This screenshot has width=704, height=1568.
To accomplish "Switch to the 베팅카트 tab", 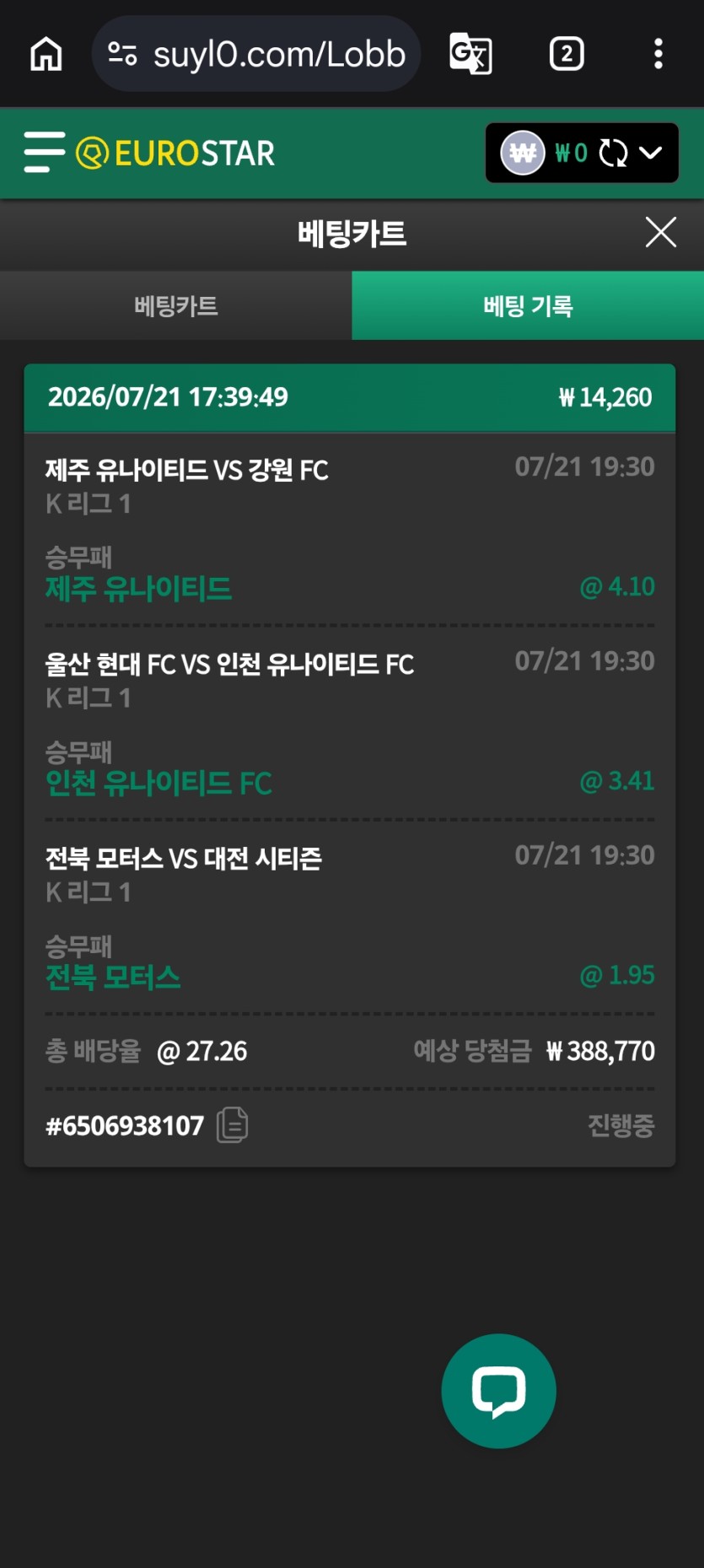I will pyautogui.click(x=176, y=305).
